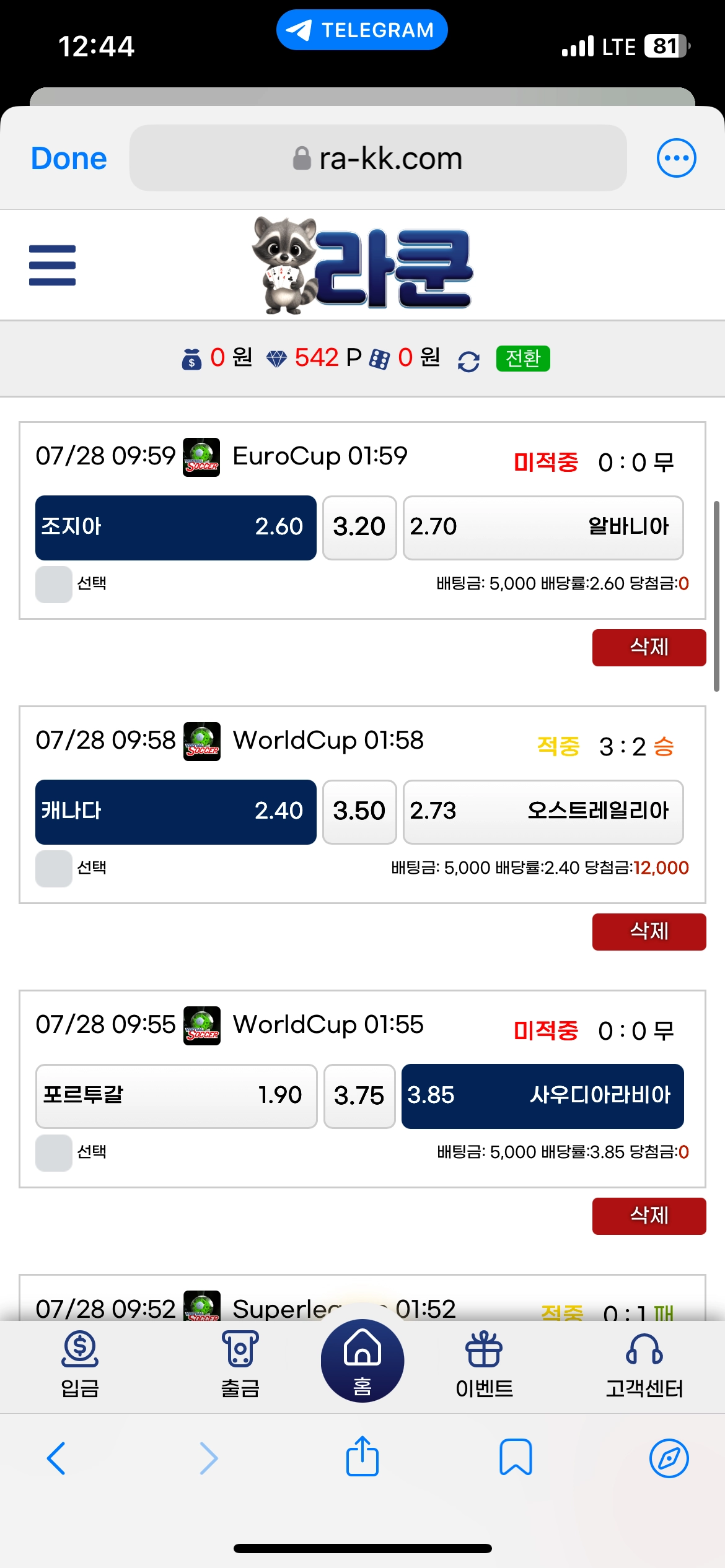Go to the 홈 home tab
This screenshot has height=1568, width=725.
(362, 1361)
